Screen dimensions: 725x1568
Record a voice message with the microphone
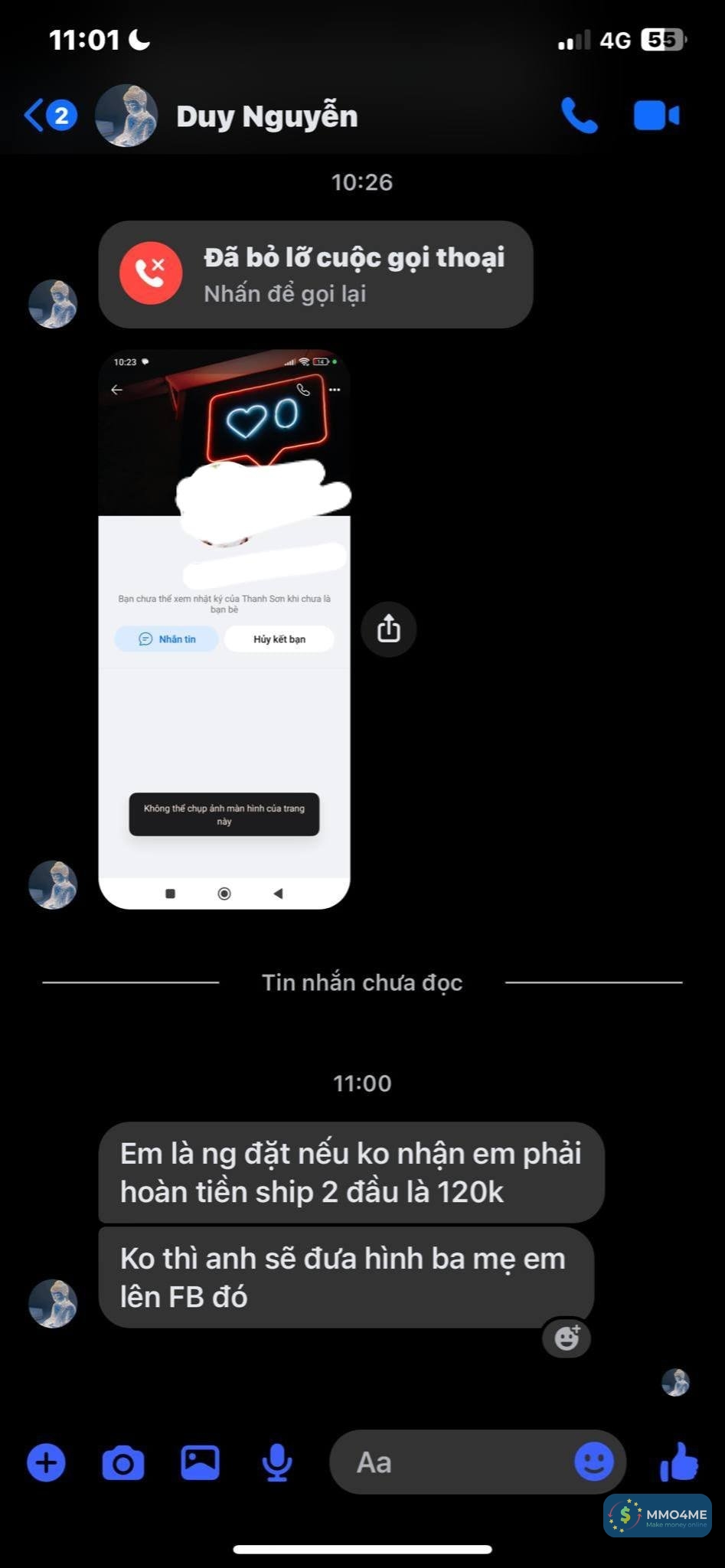(277, 1462)
